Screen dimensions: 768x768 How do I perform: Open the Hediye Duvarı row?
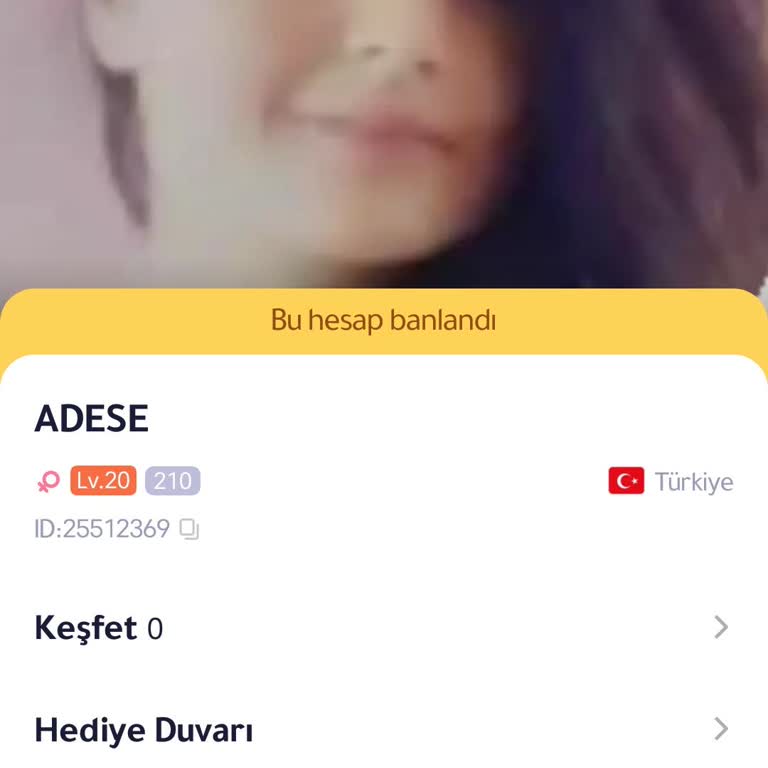pos(384,730)
